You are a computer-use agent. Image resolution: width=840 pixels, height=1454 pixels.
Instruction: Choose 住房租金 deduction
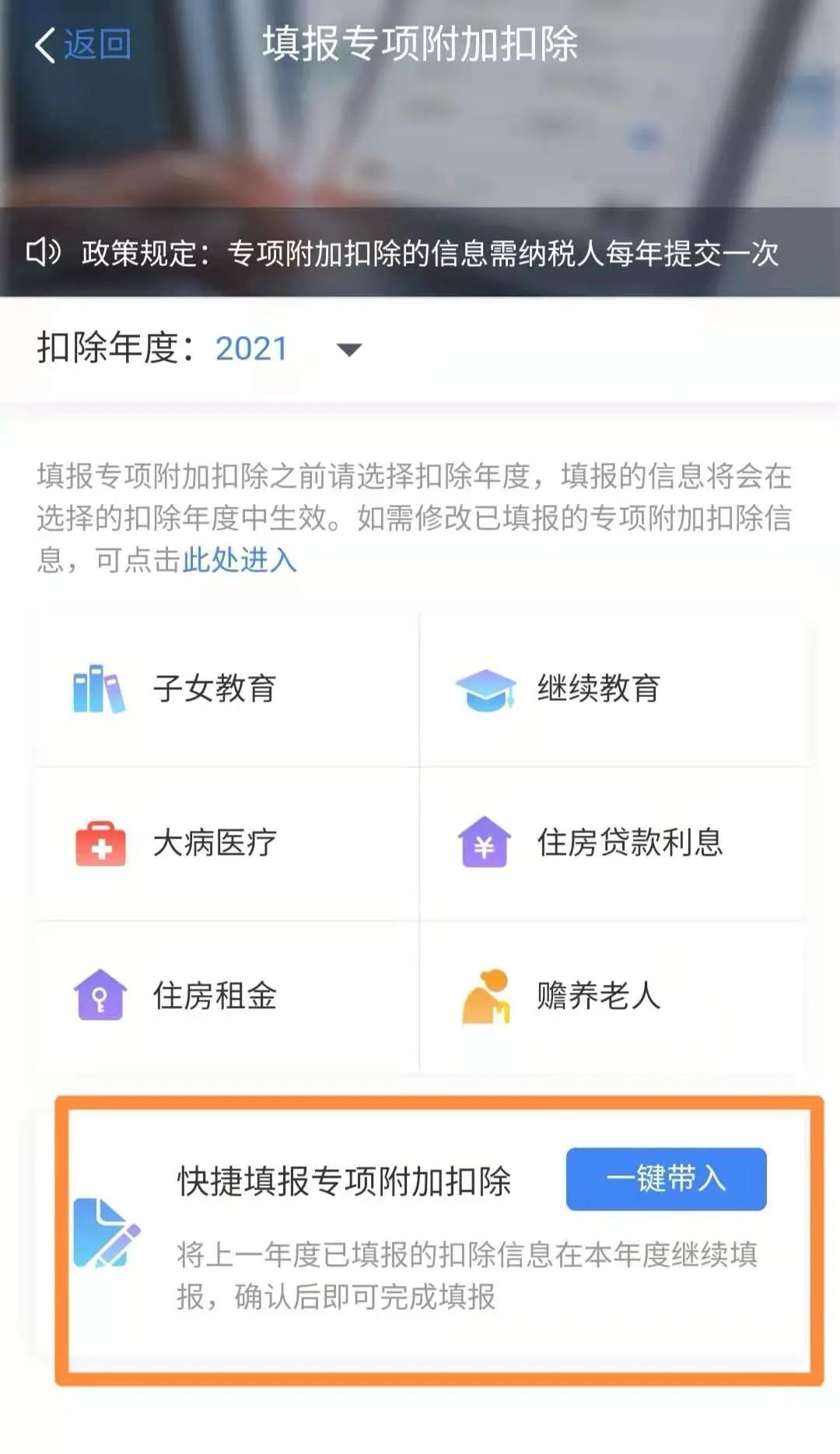(x=226, y=997)
